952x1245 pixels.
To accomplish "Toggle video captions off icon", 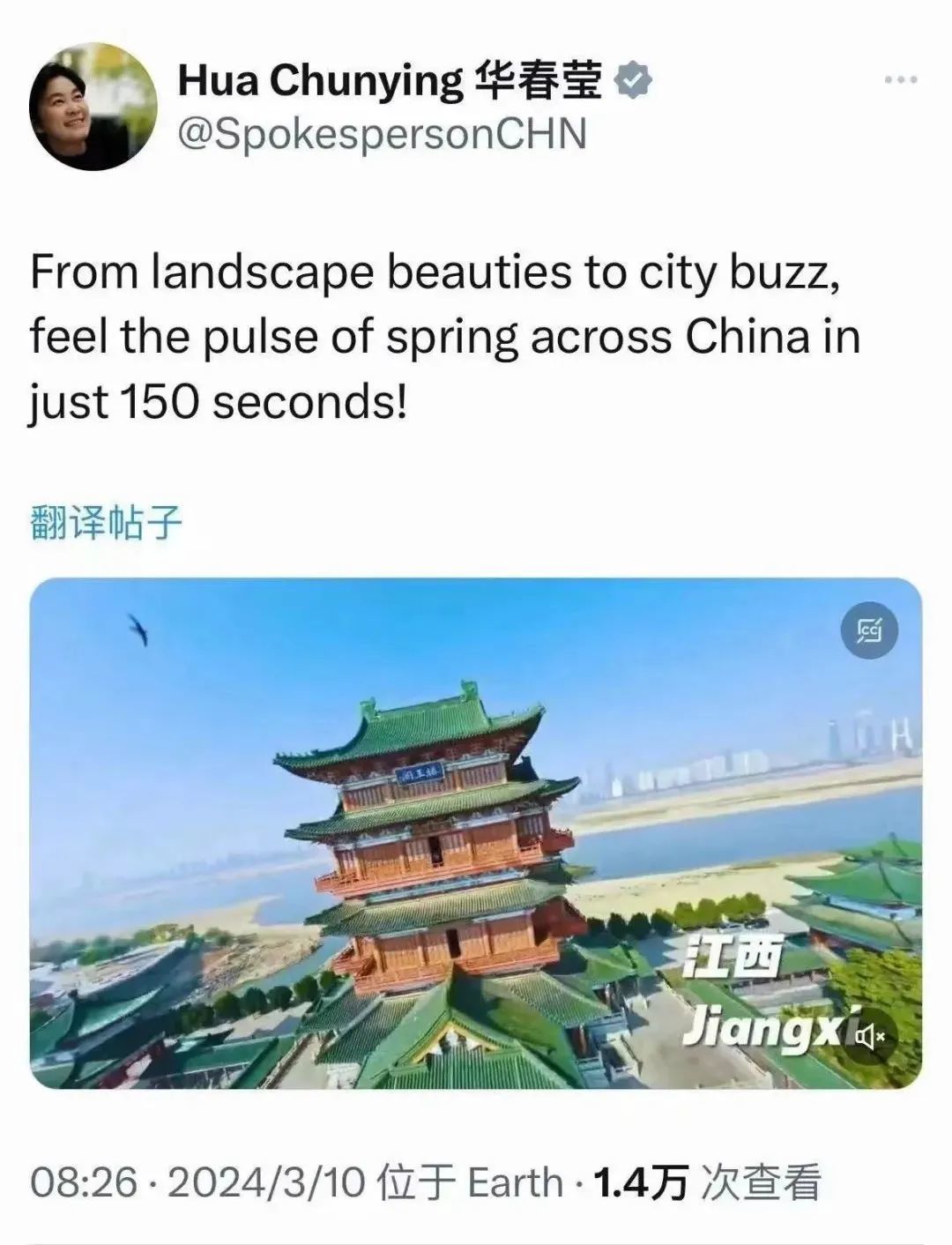I will (x=871, y=630).
